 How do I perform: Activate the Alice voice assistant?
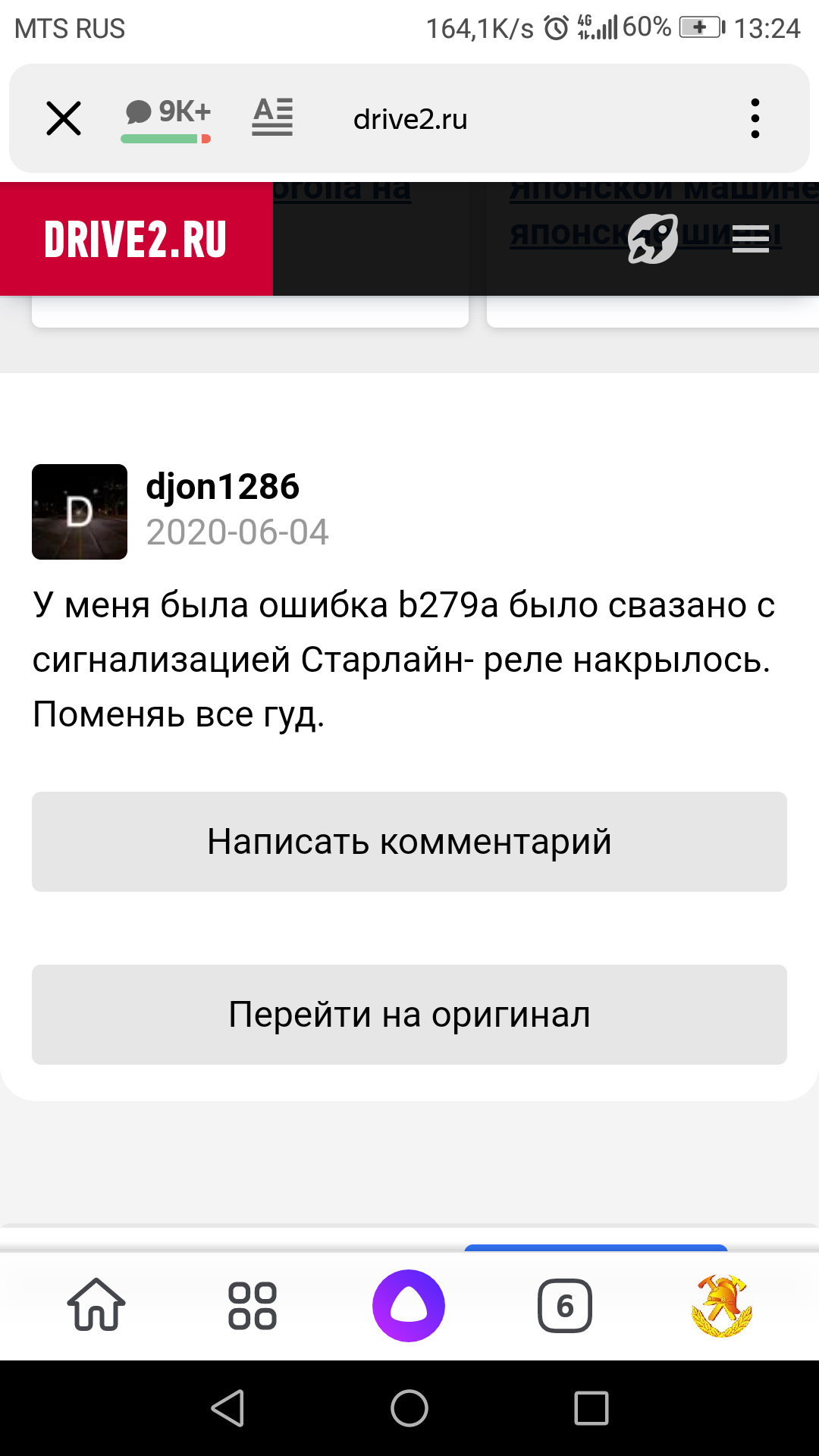point(409,1306)
